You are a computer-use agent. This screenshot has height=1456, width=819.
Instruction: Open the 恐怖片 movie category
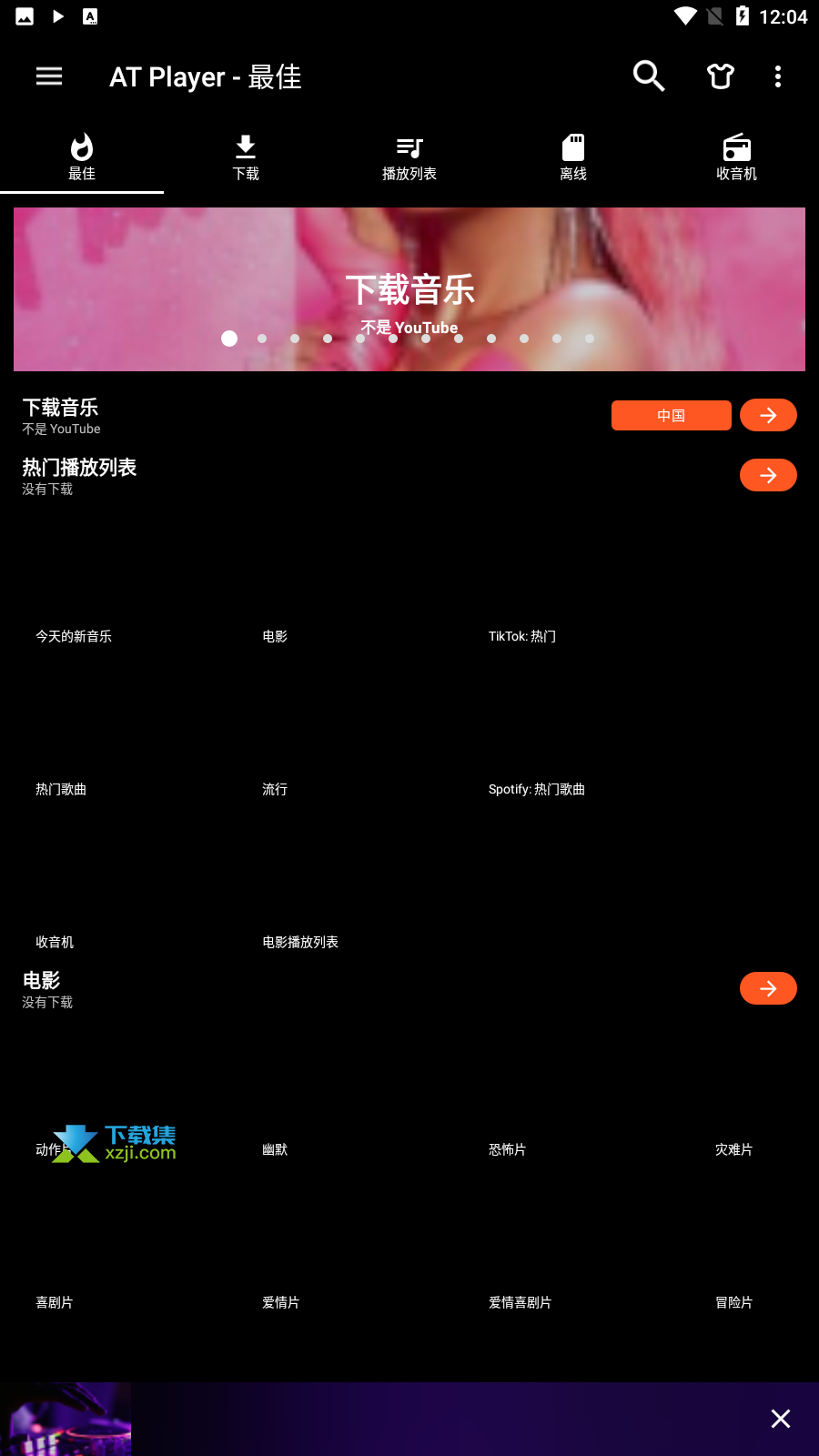pyautogui.click(x=508, y=1149)
